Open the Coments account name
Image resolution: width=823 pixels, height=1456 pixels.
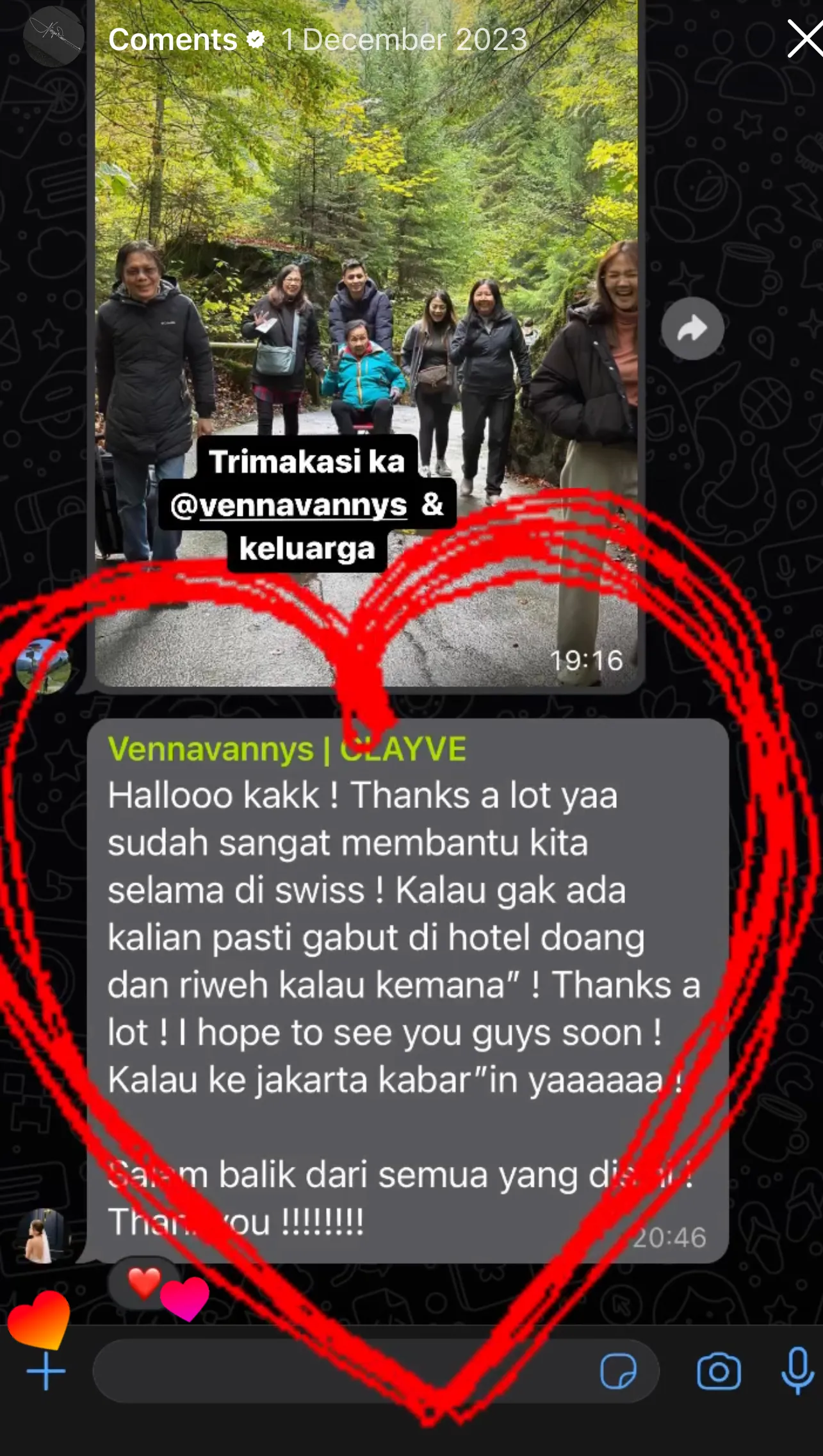click(x=173, y=40)
